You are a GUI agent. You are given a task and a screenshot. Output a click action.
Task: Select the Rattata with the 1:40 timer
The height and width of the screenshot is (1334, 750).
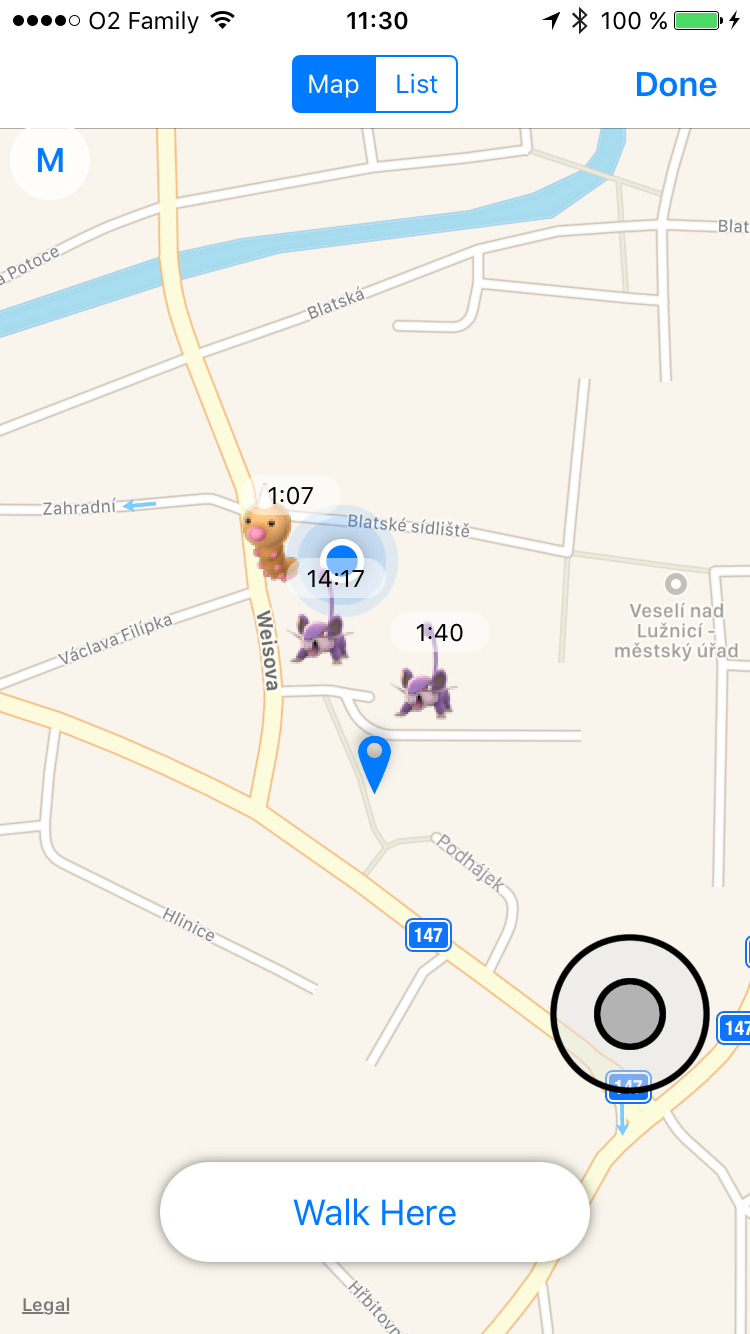(426, 690)
